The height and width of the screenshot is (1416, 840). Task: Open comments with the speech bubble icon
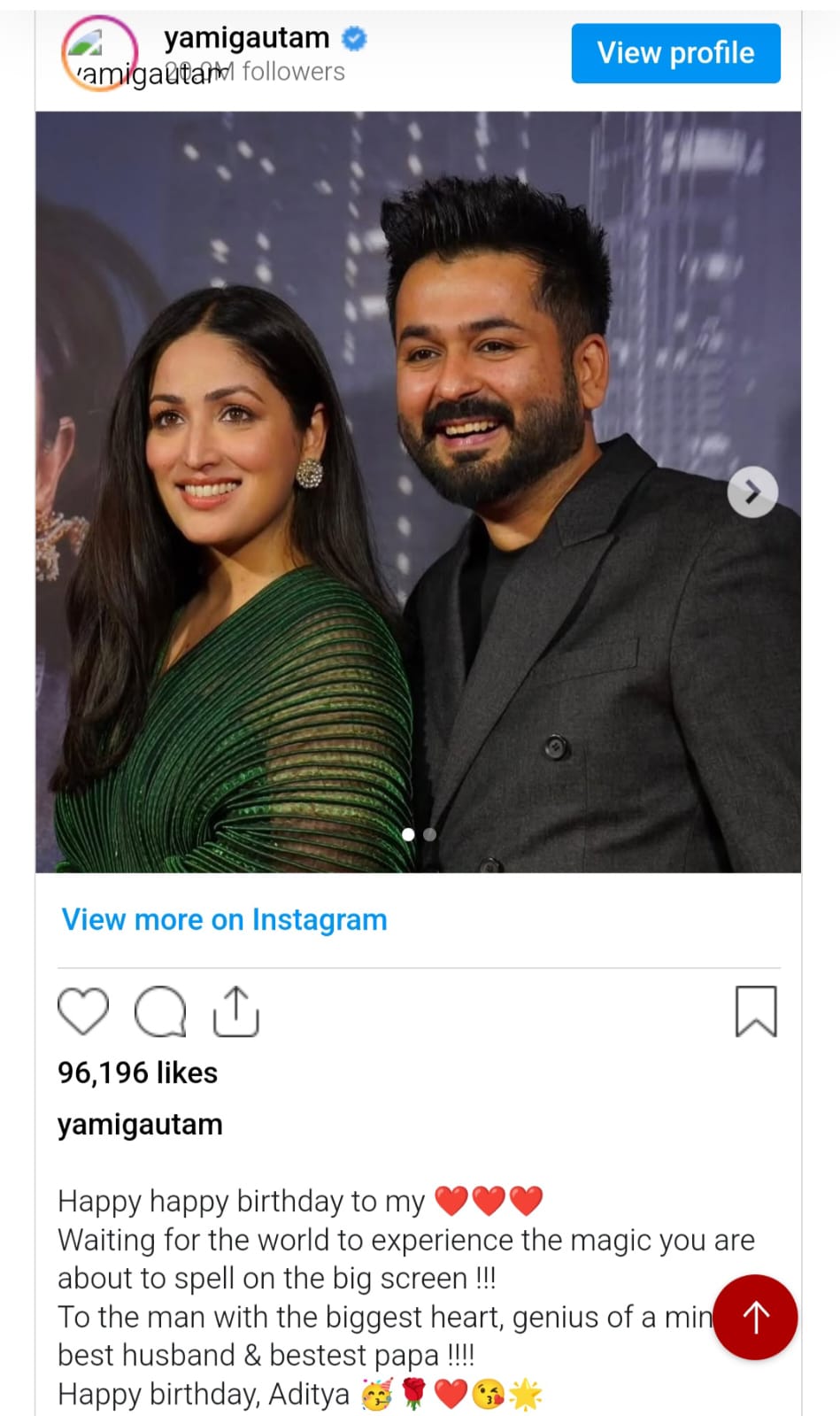pos(160,1010)
